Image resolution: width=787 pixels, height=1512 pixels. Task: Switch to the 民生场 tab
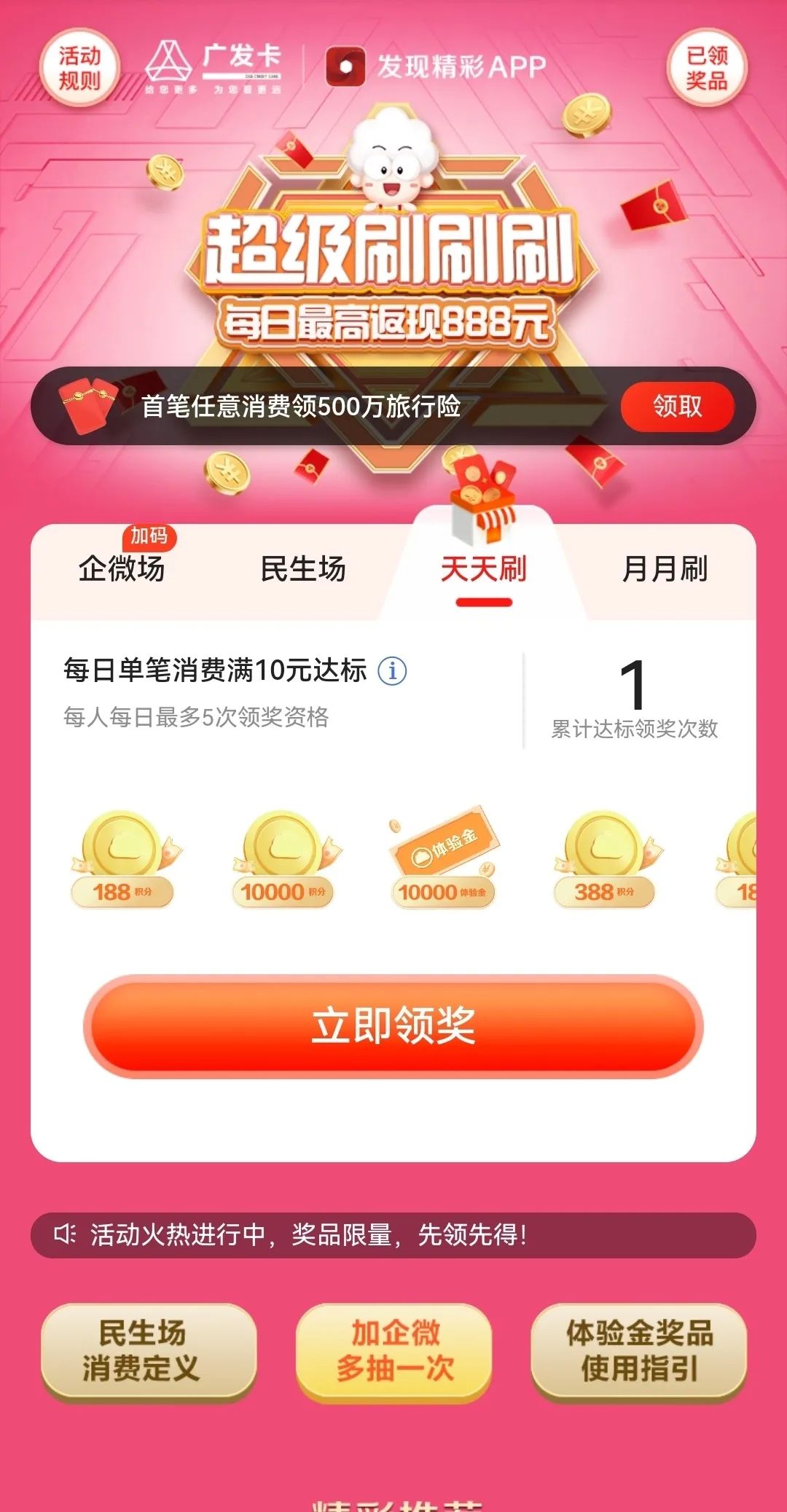(x=303, y=569)
